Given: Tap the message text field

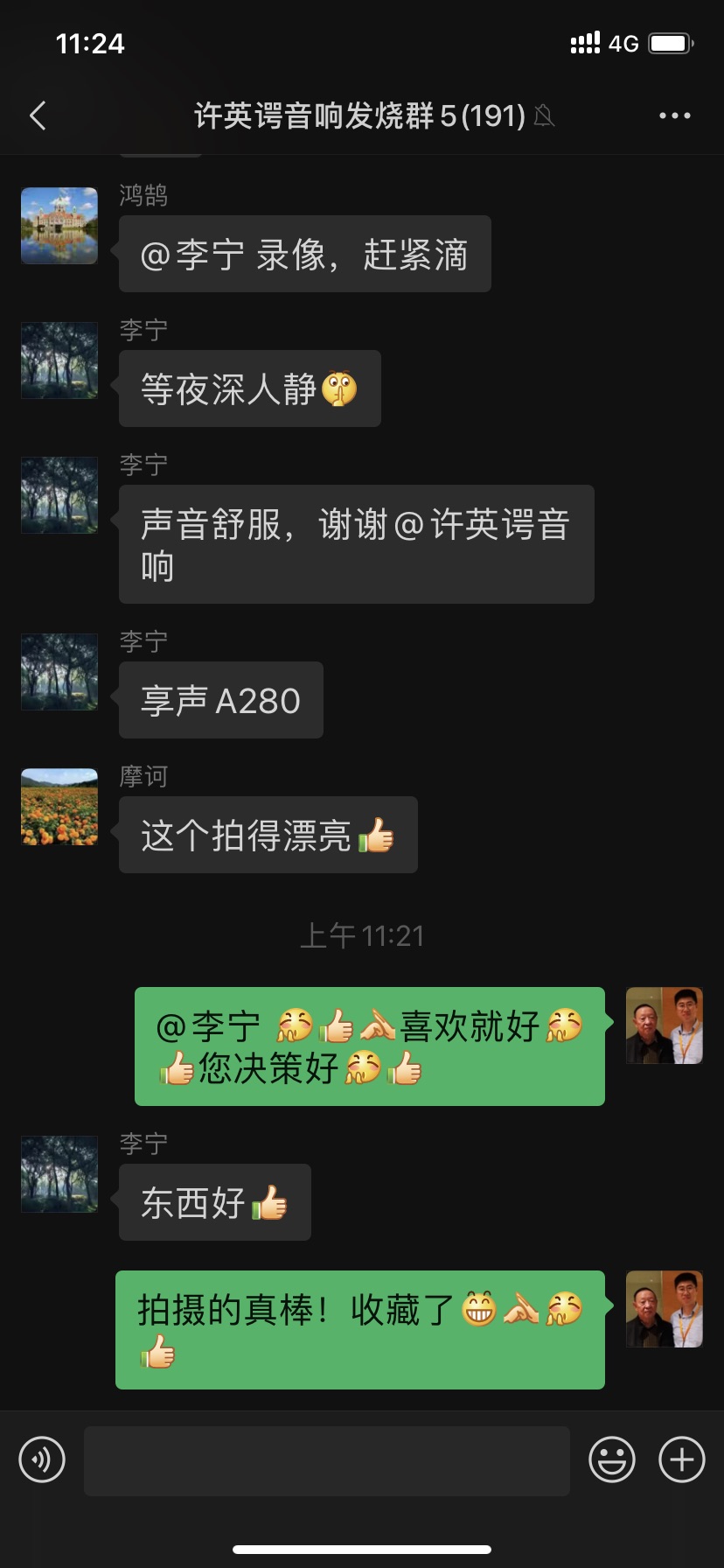Looking at the screenshot, I should click(326, 1460).
